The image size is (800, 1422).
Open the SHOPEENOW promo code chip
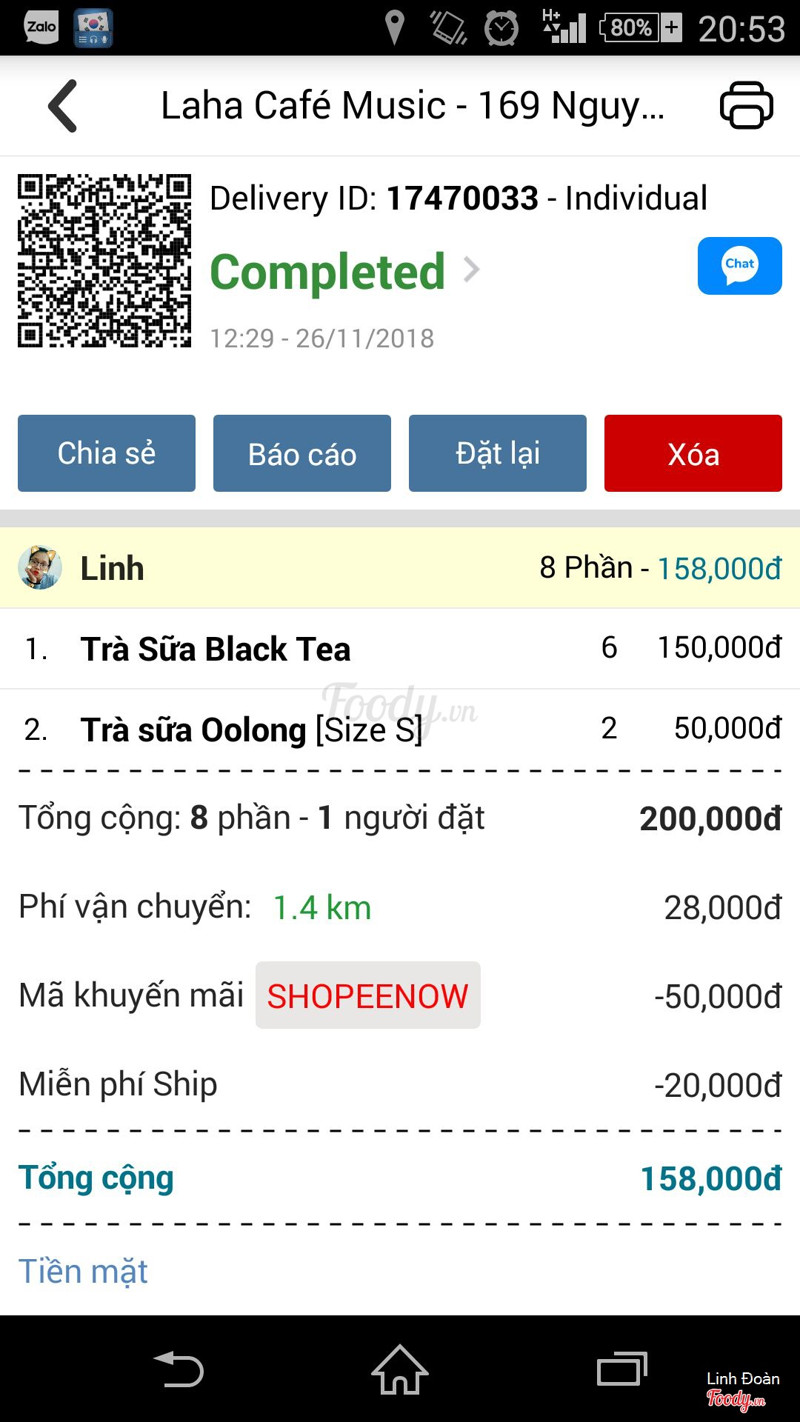click(x=367, y=995)
